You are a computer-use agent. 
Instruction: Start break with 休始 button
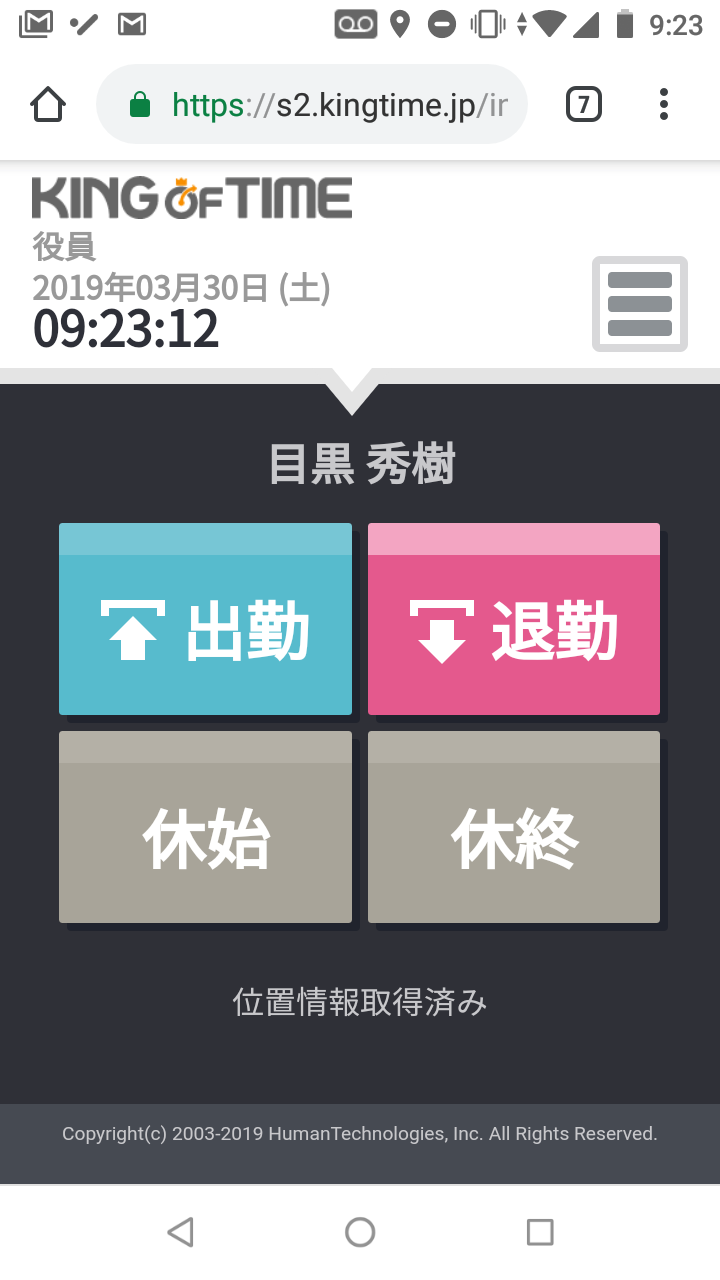(205, 828)
